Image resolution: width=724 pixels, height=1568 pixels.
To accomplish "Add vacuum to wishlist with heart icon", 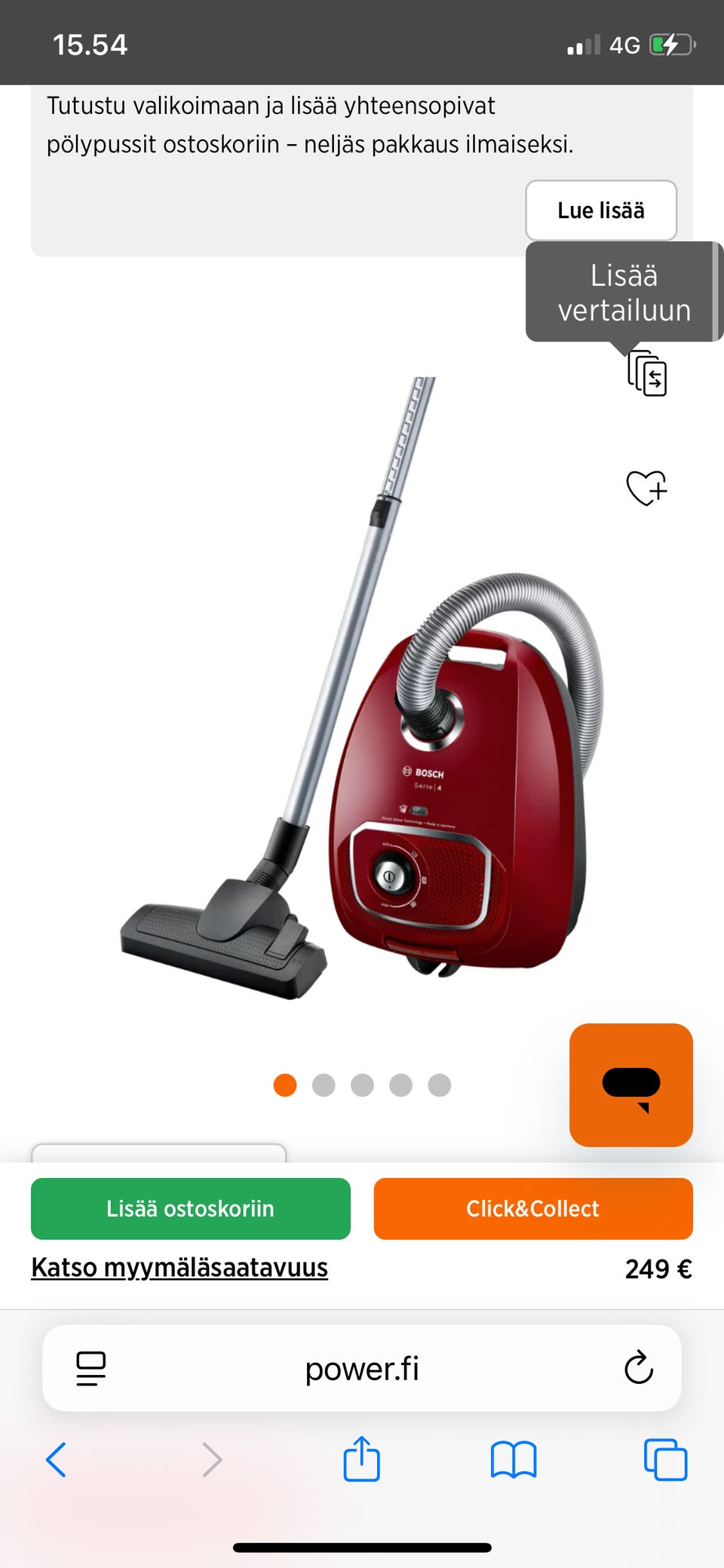I will pos(647,488).
